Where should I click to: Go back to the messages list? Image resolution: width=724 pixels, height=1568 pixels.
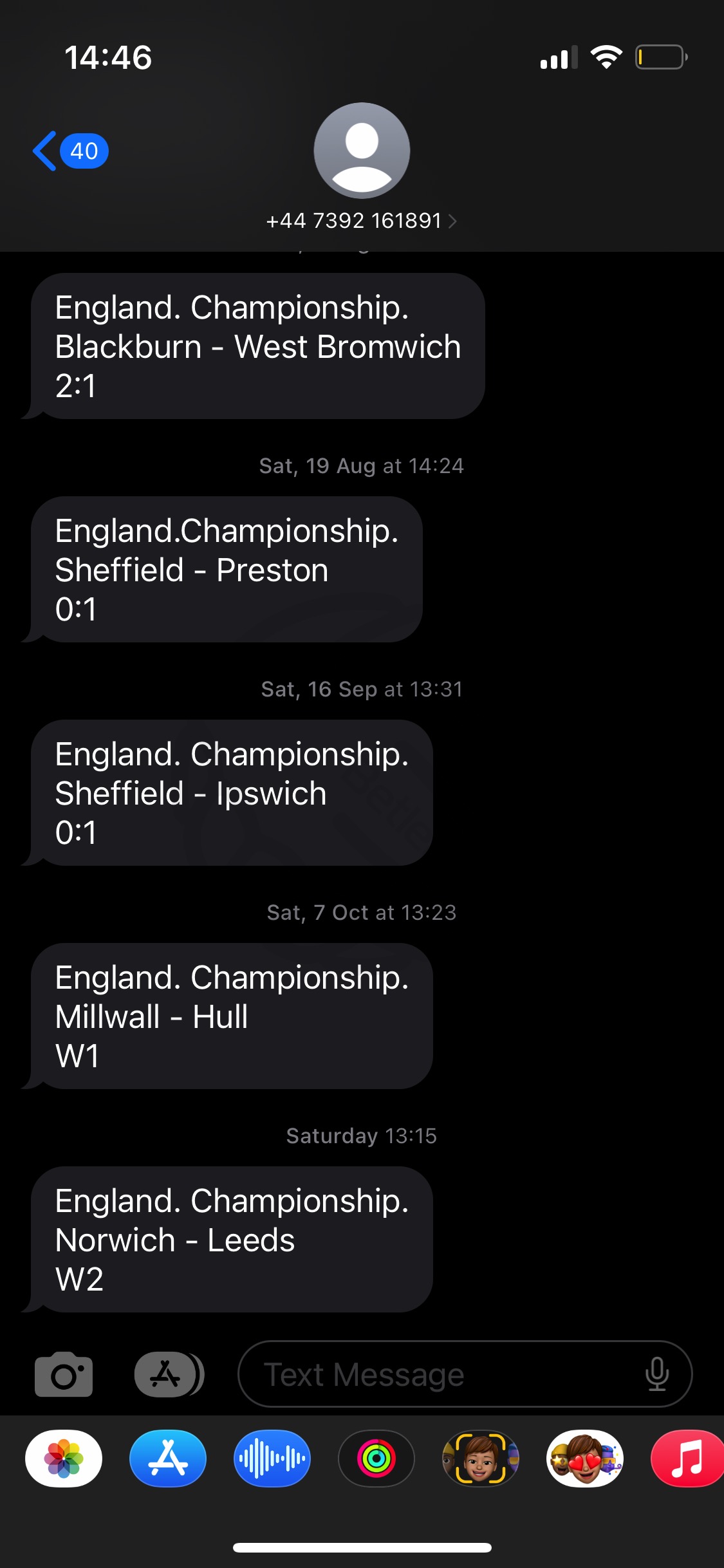(x=70, y=151)
